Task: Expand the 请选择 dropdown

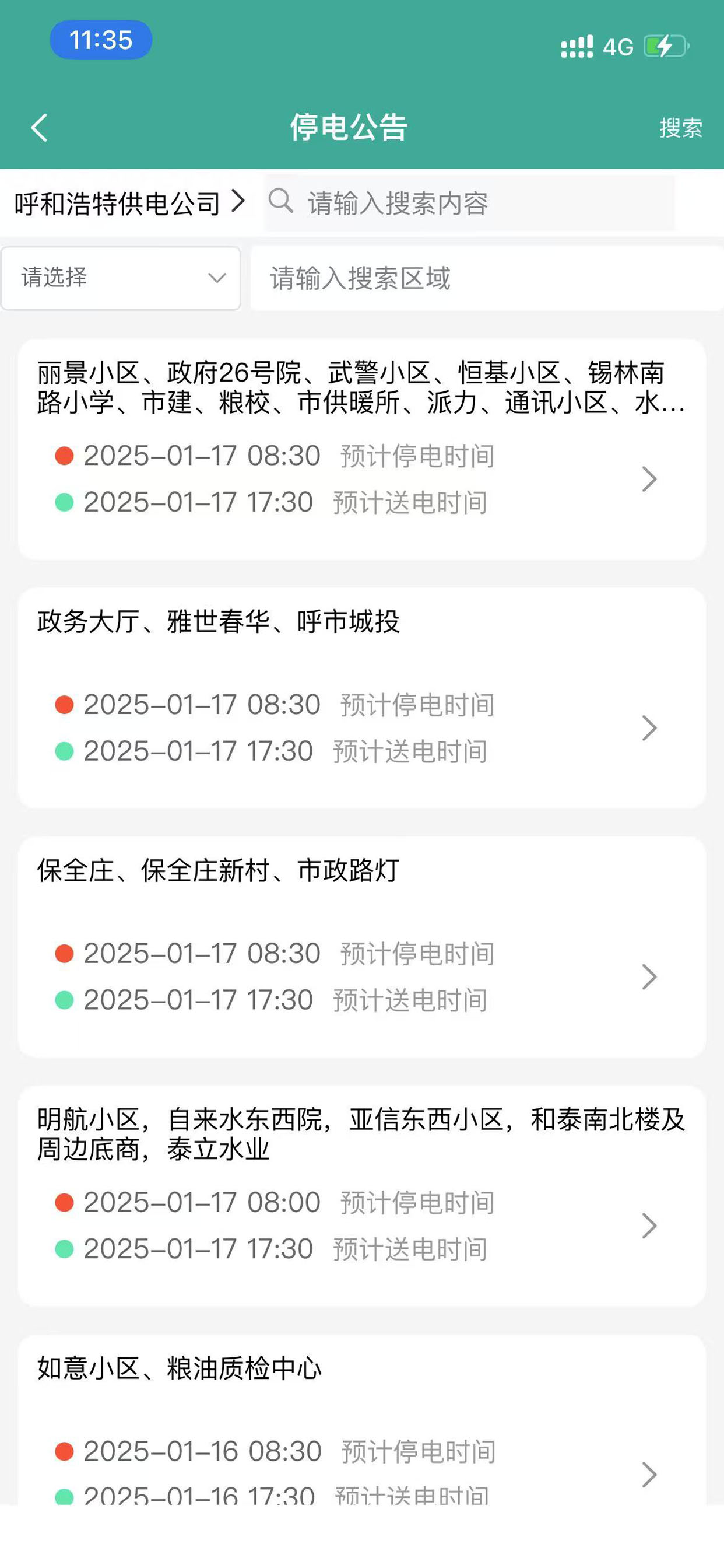Action: coord(121,278)
